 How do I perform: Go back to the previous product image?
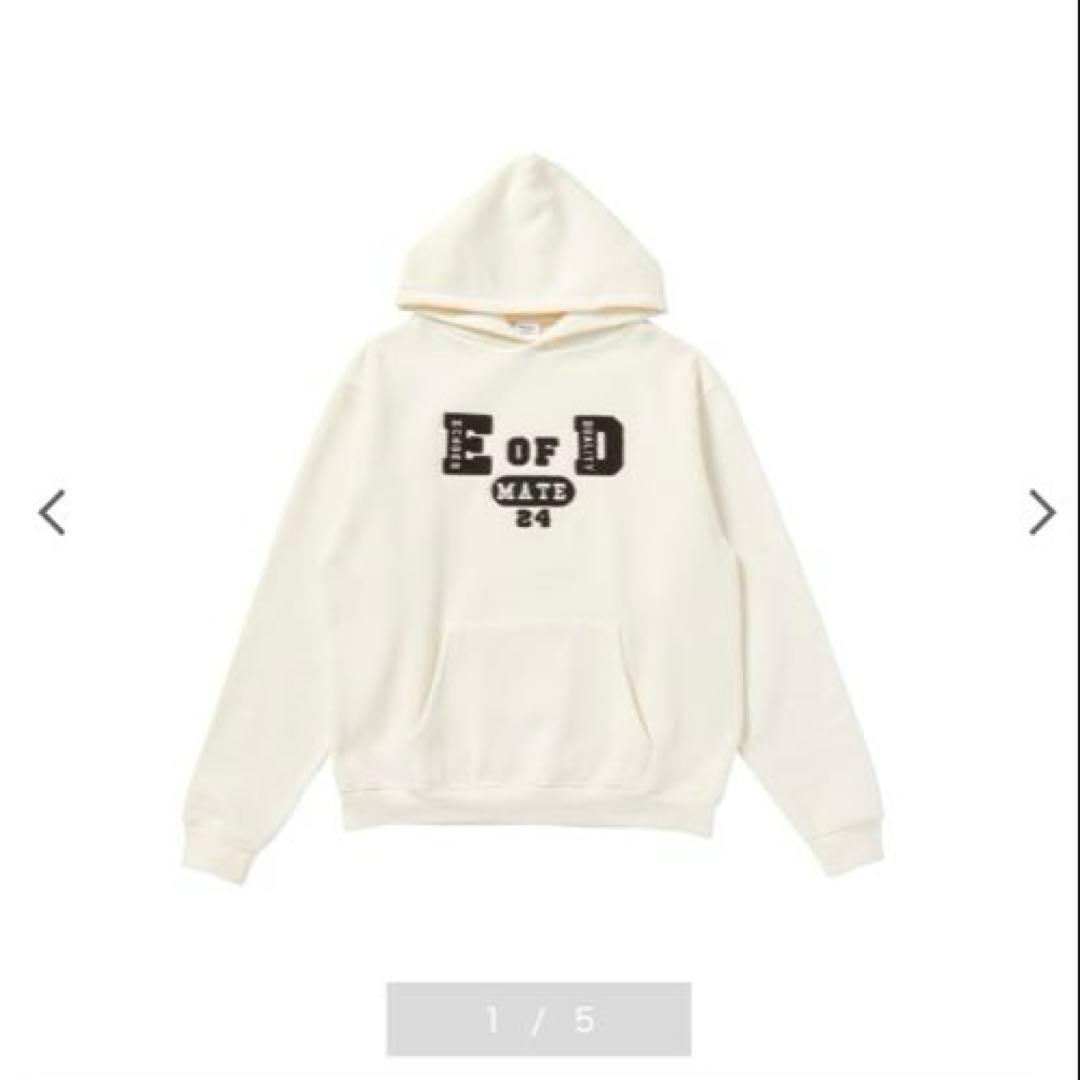tap(52, 513)
